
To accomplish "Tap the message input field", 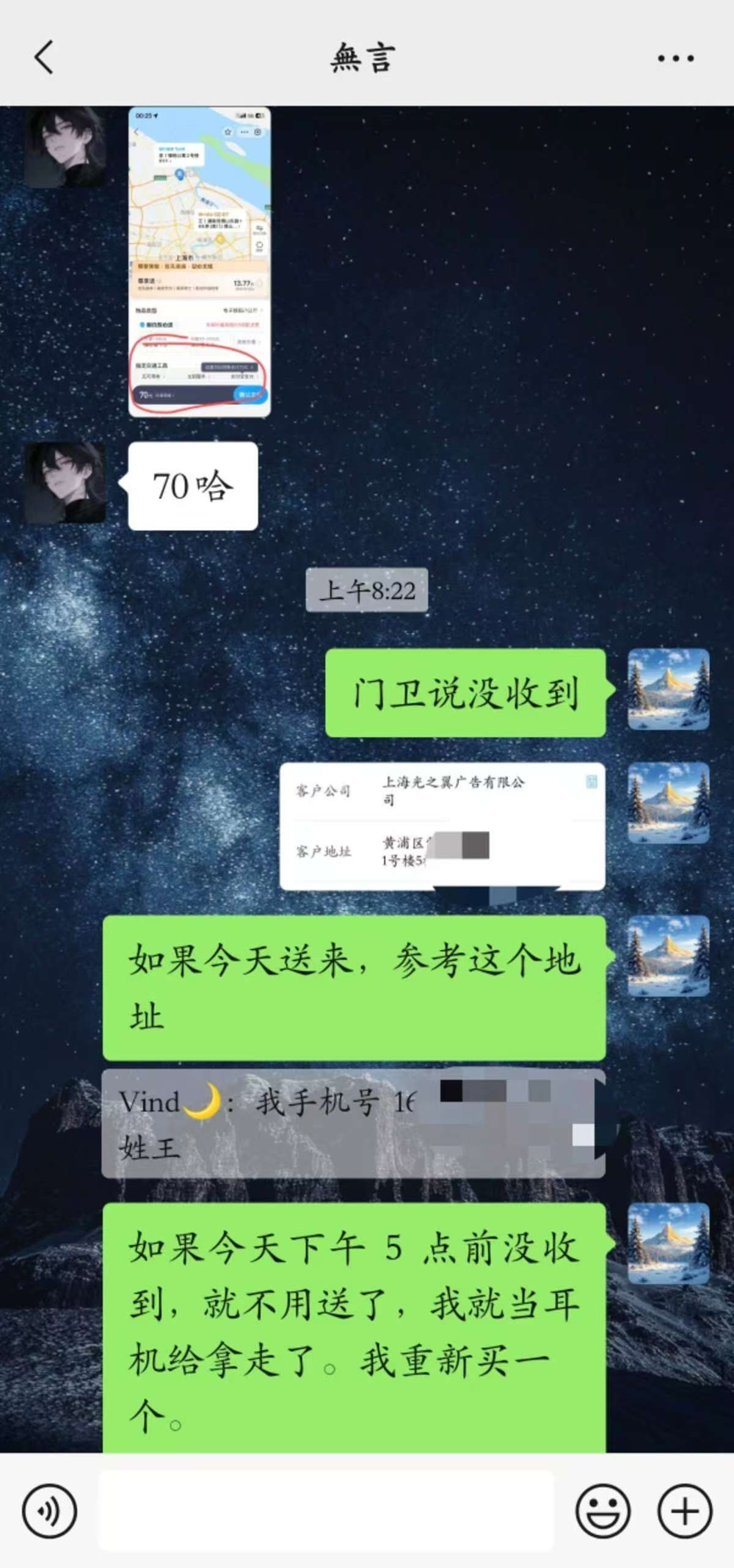I will click(x=326, y=1511).
